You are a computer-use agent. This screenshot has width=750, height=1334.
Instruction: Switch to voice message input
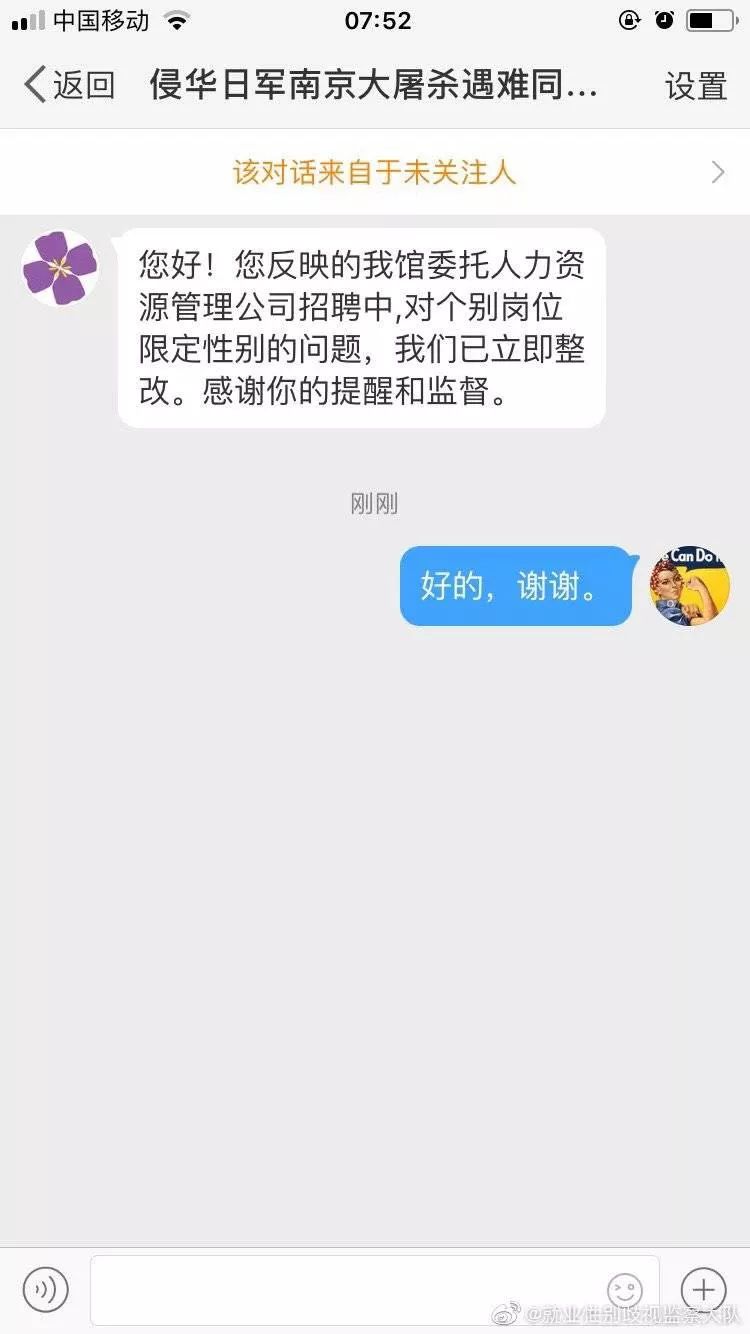(x=46, y=1289)
